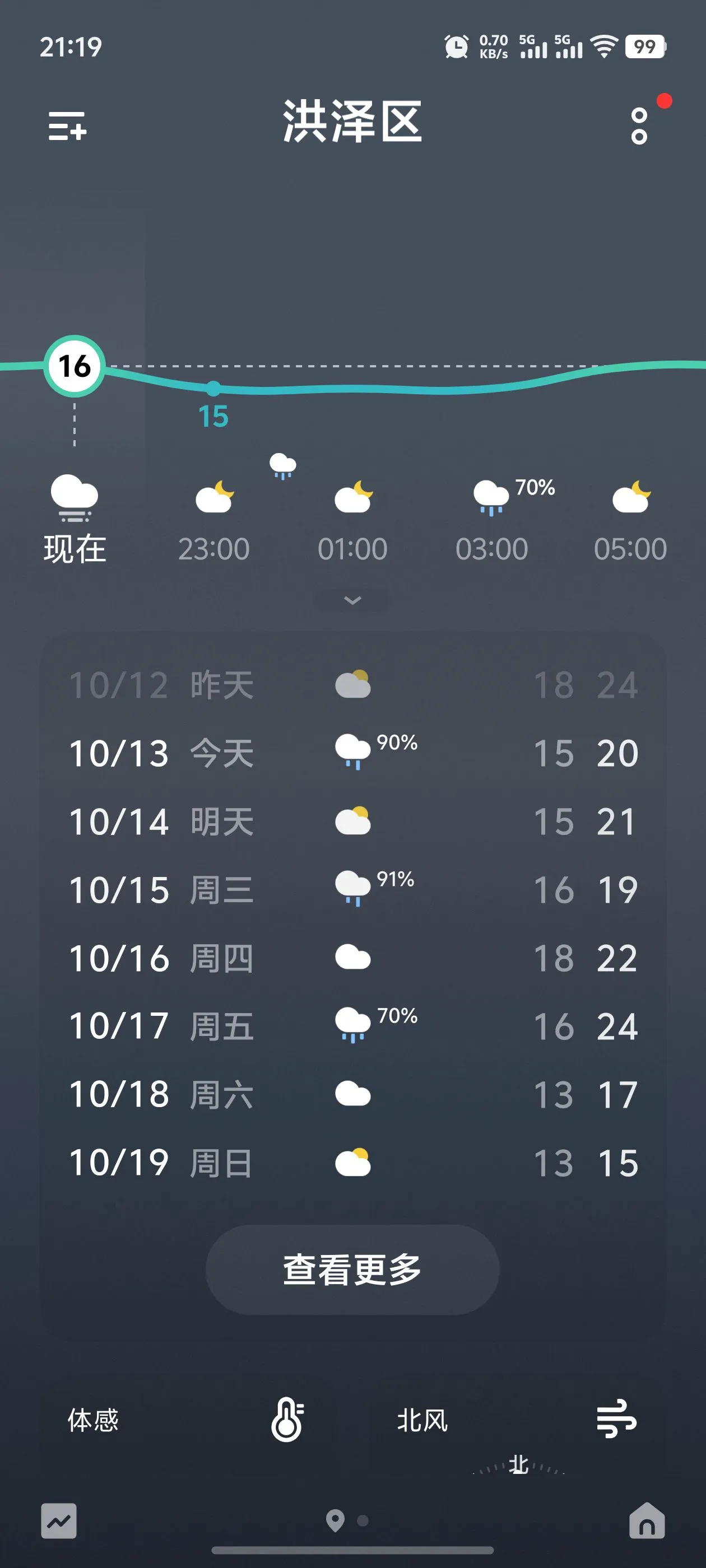
Task: Select the 03:00 hourly forecast
Action: point(491,524)
